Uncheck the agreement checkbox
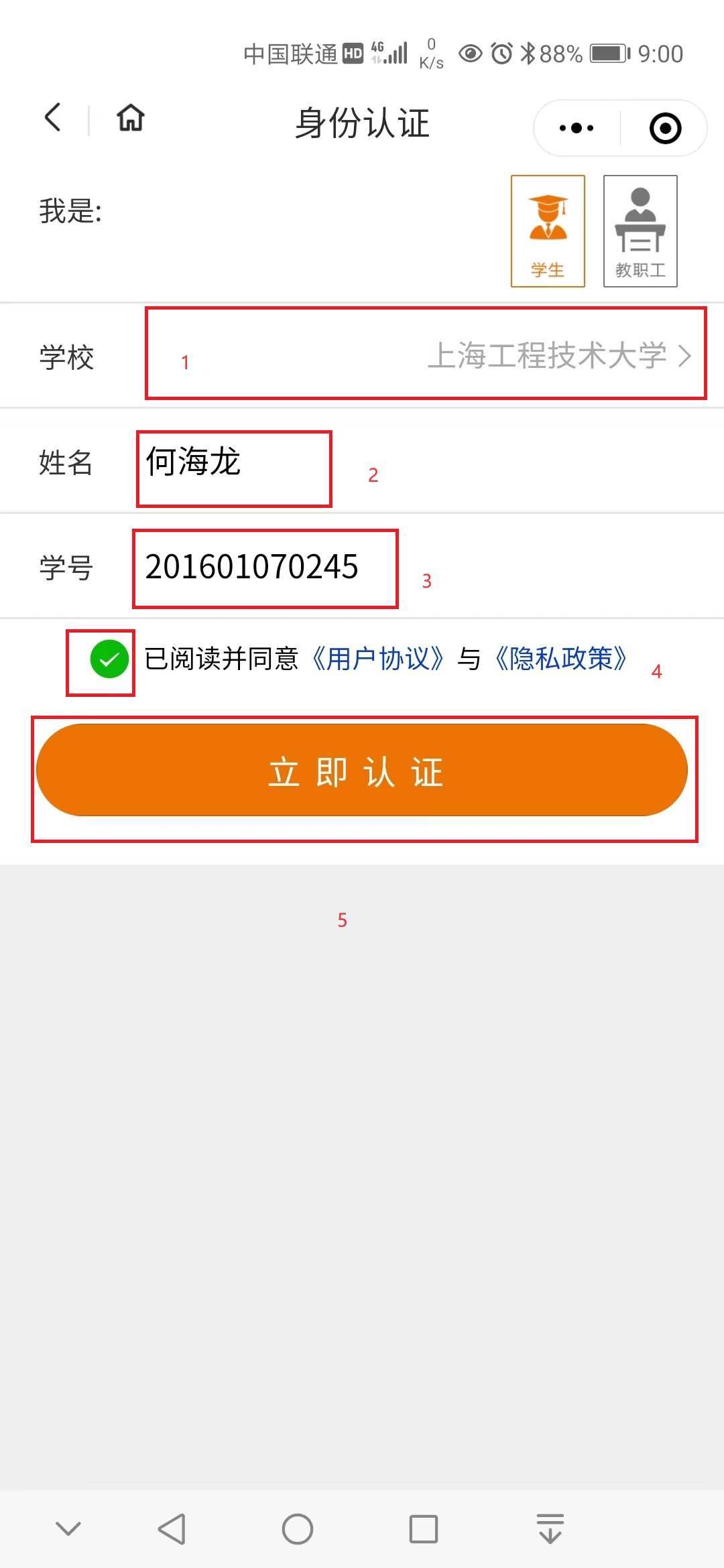The image size is (724, 1568). coord(109,659)
